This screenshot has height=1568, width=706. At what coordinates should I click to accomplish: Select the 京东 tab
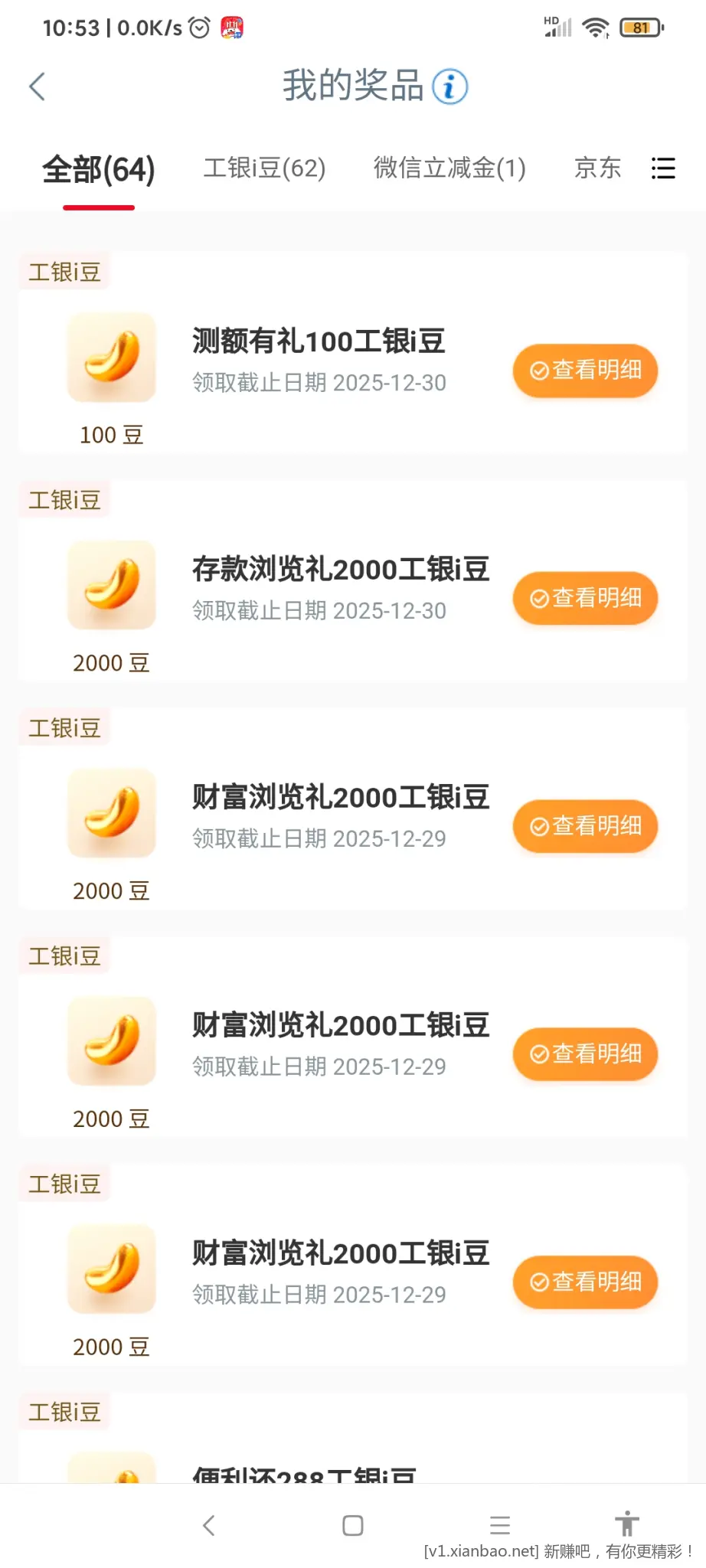pyautogui.click(x=597, y=168)
